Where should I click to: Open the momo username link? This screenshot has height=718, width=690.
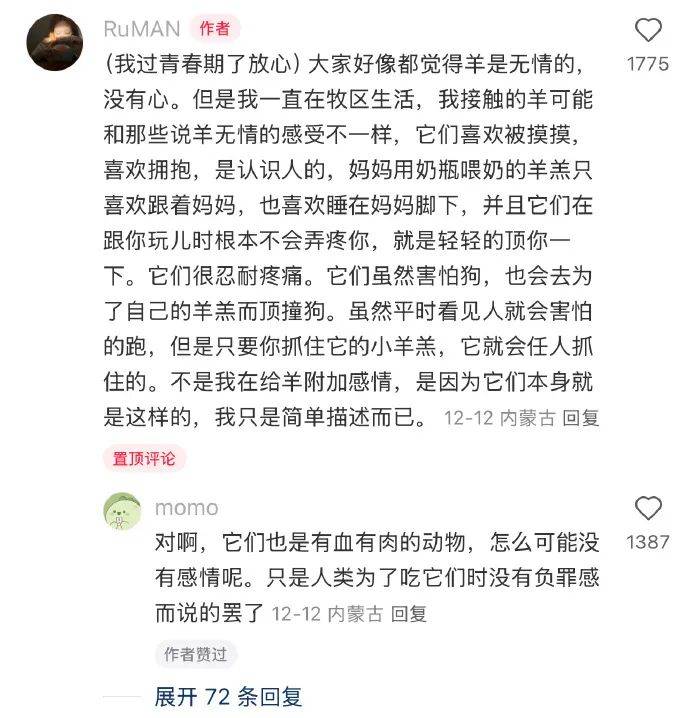point(186,508)
